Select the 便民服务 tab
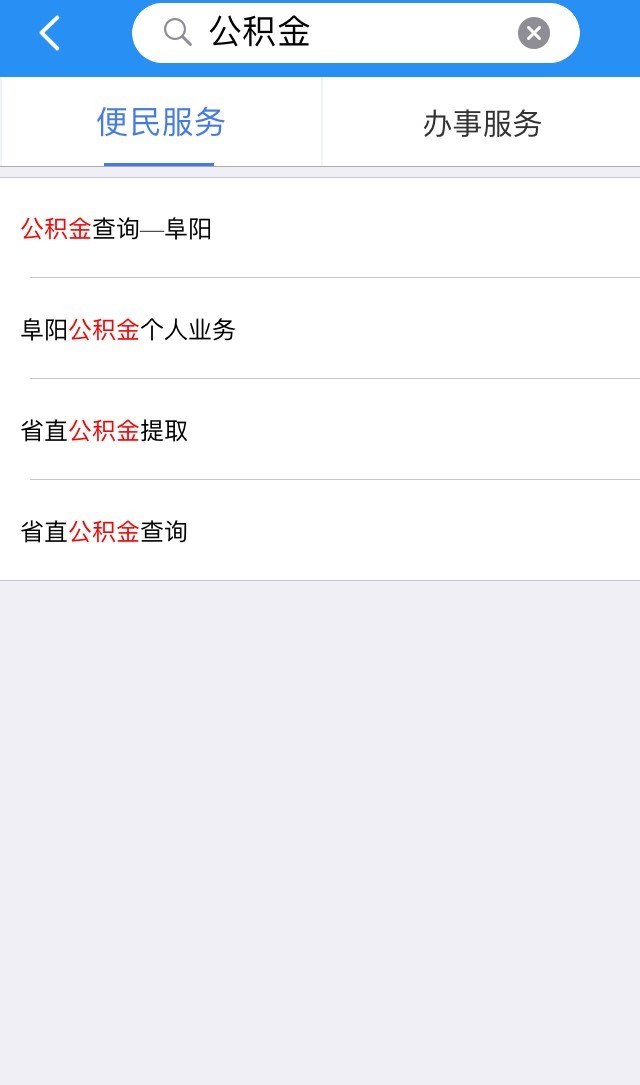 [x=161, y=123]
